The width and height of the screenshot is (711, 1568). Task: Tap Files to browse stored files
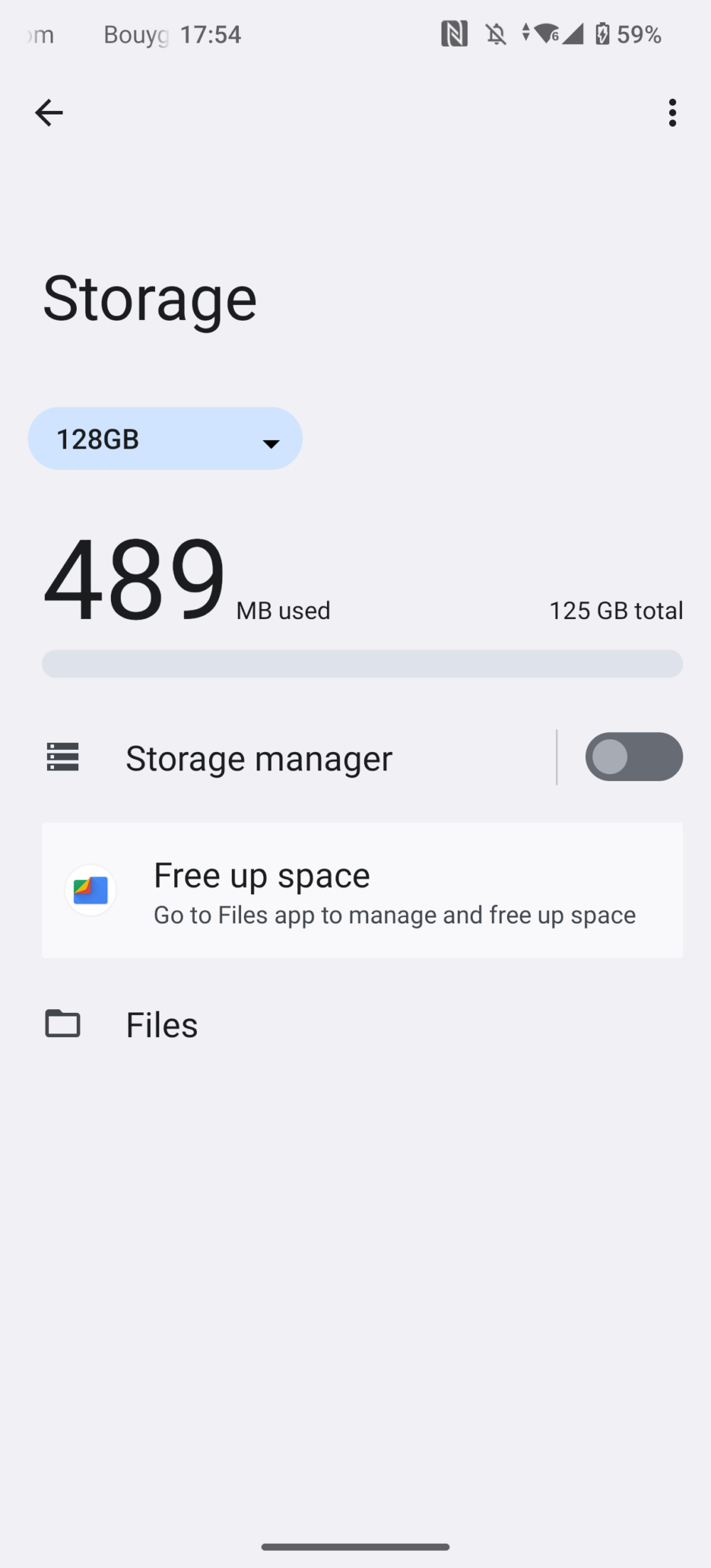161,1024
